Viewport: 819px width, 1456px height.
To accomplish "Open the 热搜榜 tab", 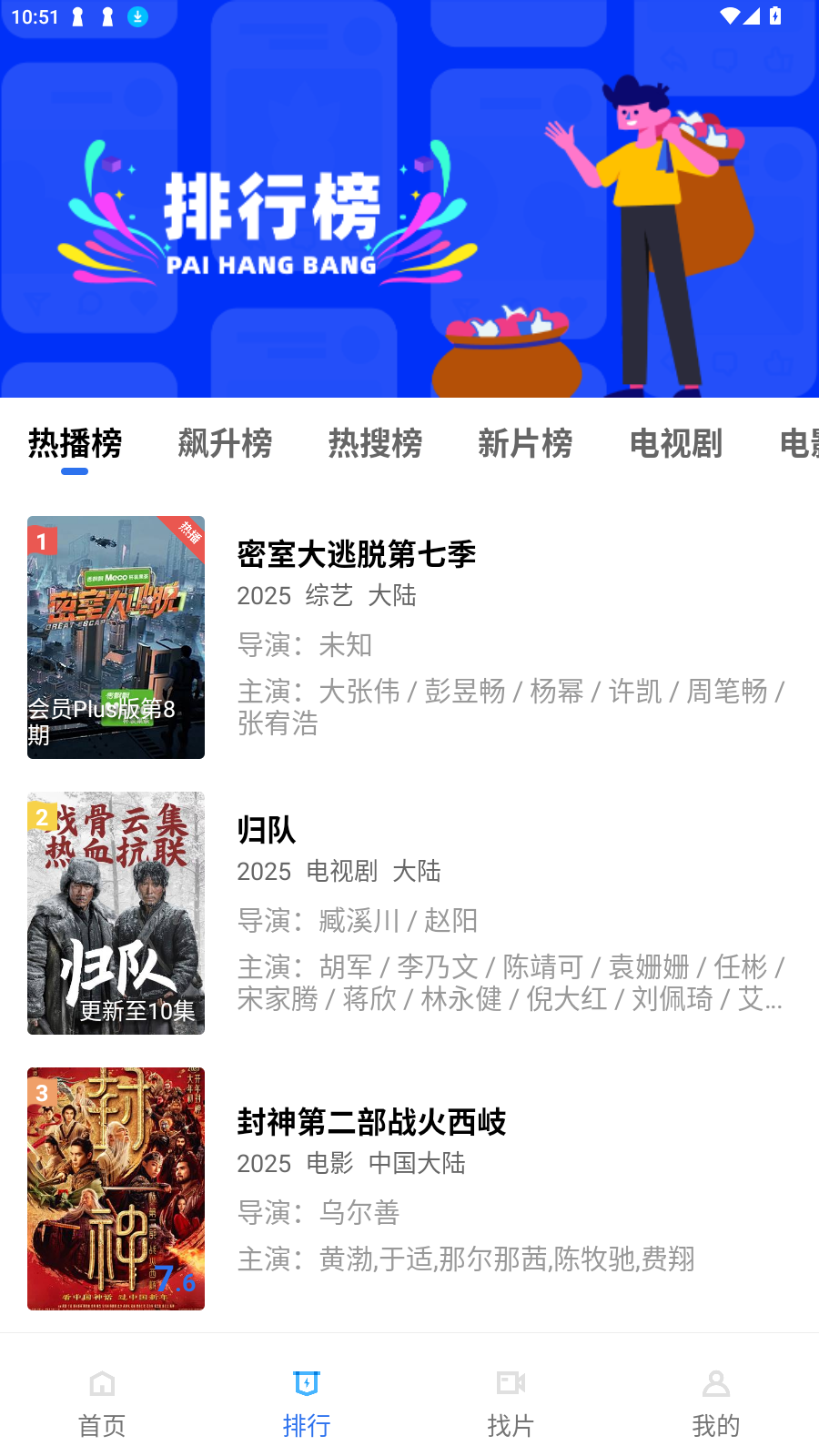I will (374, 444).
